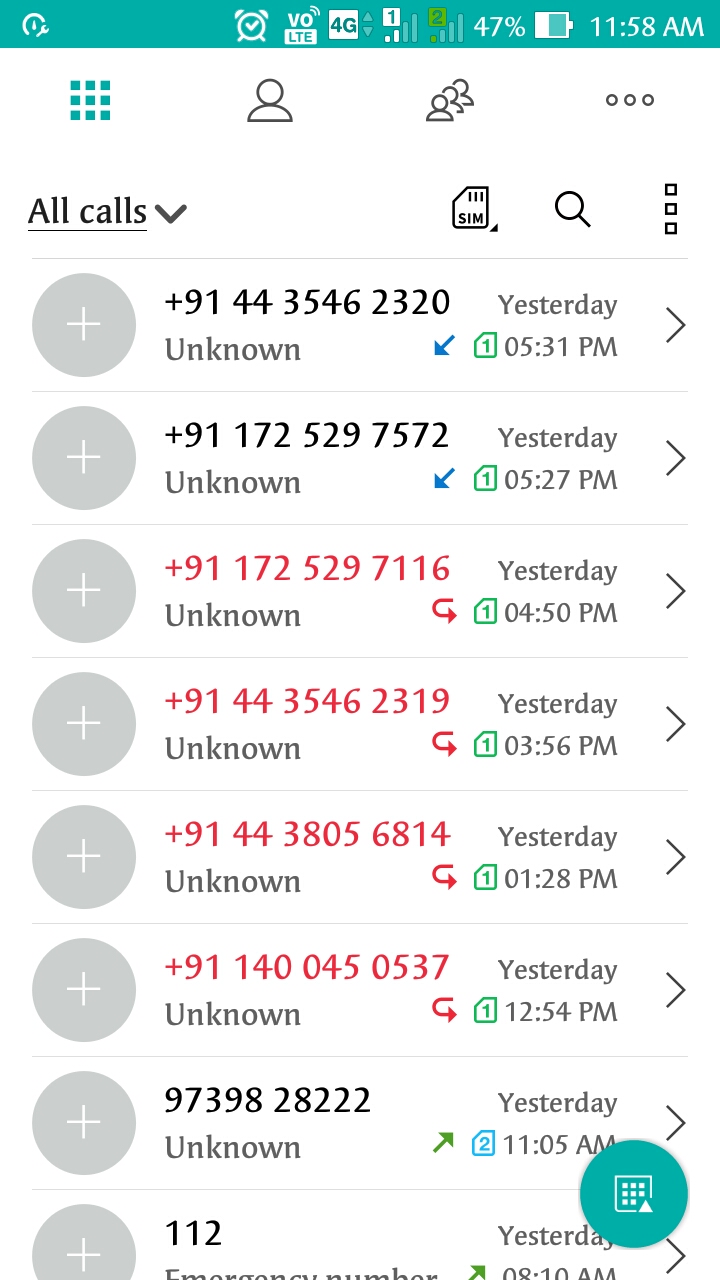Screen dimensions: 720x1280
Task: Open the three-dot horizontal more tab
Action: pyautogui.click(x=630, y=100)
